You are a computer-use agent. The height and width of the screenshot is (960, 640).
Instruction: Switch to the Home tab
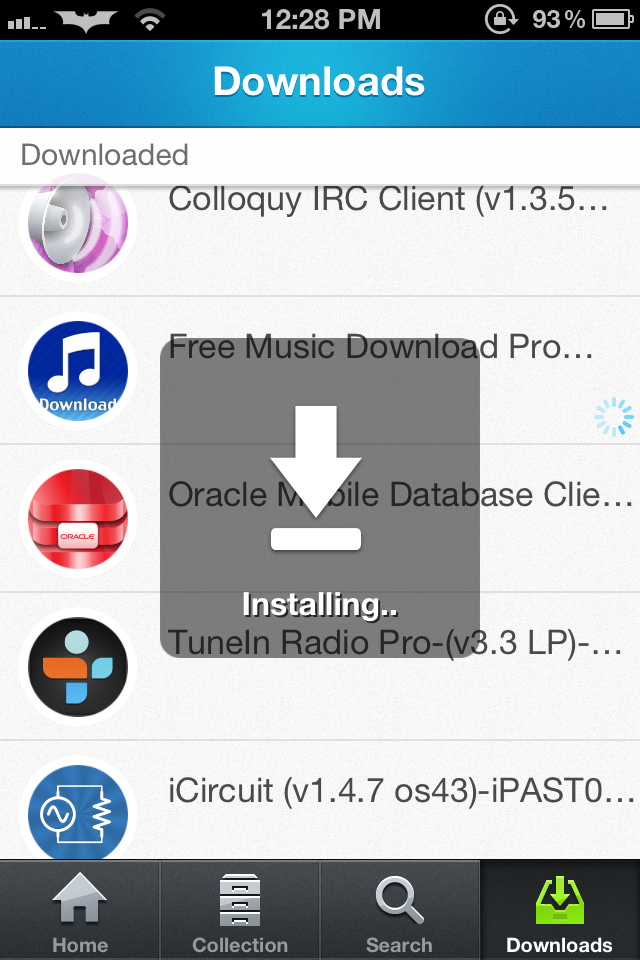[80, 911]
